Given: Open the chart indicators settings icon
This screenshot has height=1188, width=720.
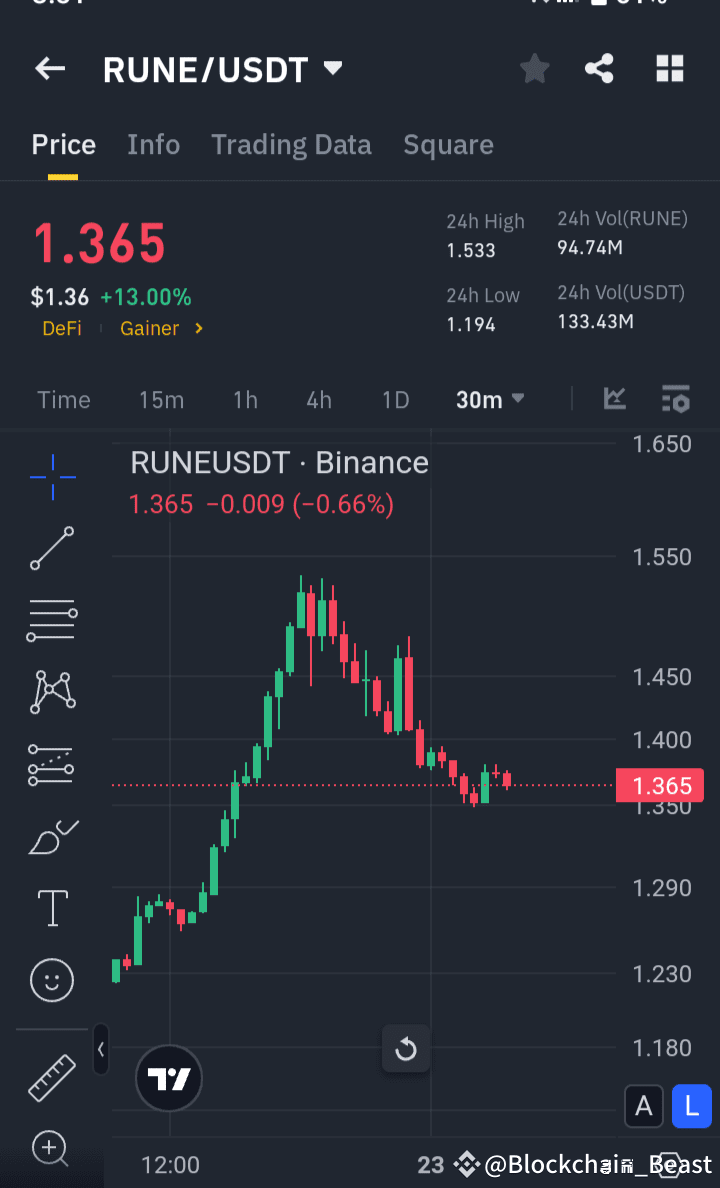Looking at the screenshot, I should click(x=675, y=399).
